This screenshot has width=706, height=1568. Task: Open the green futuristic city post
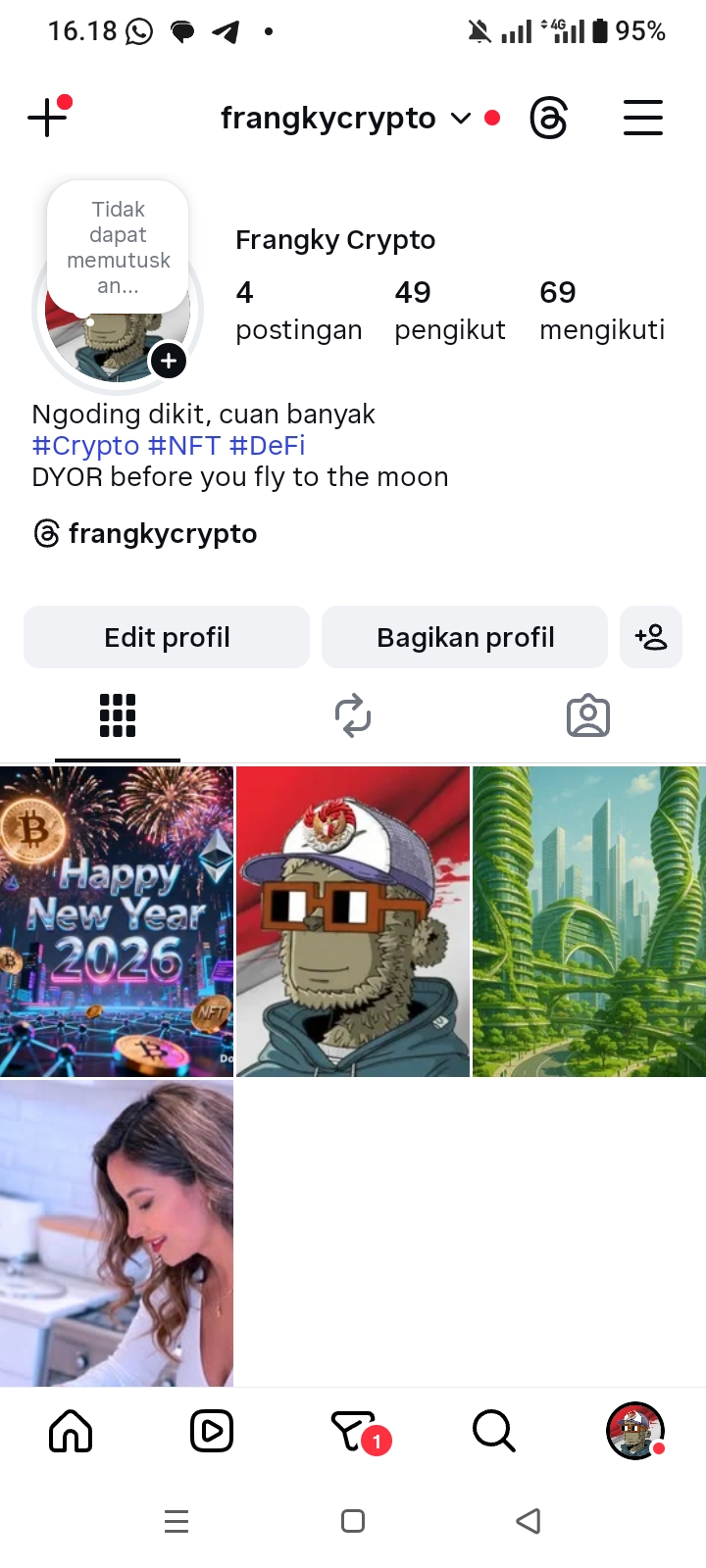coord(588,921)
